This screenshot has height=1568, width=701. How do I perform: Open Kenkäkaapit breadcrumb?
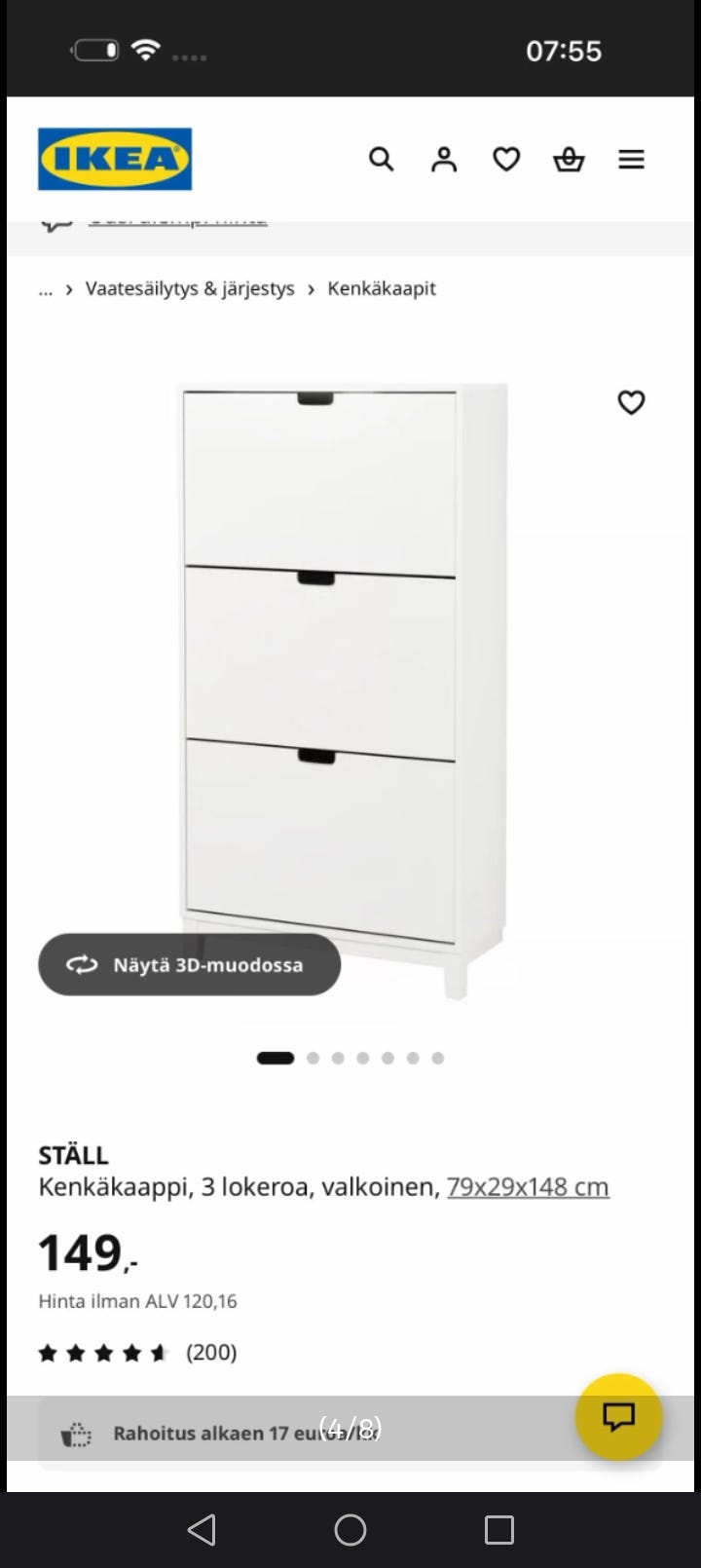coord(382,288)
